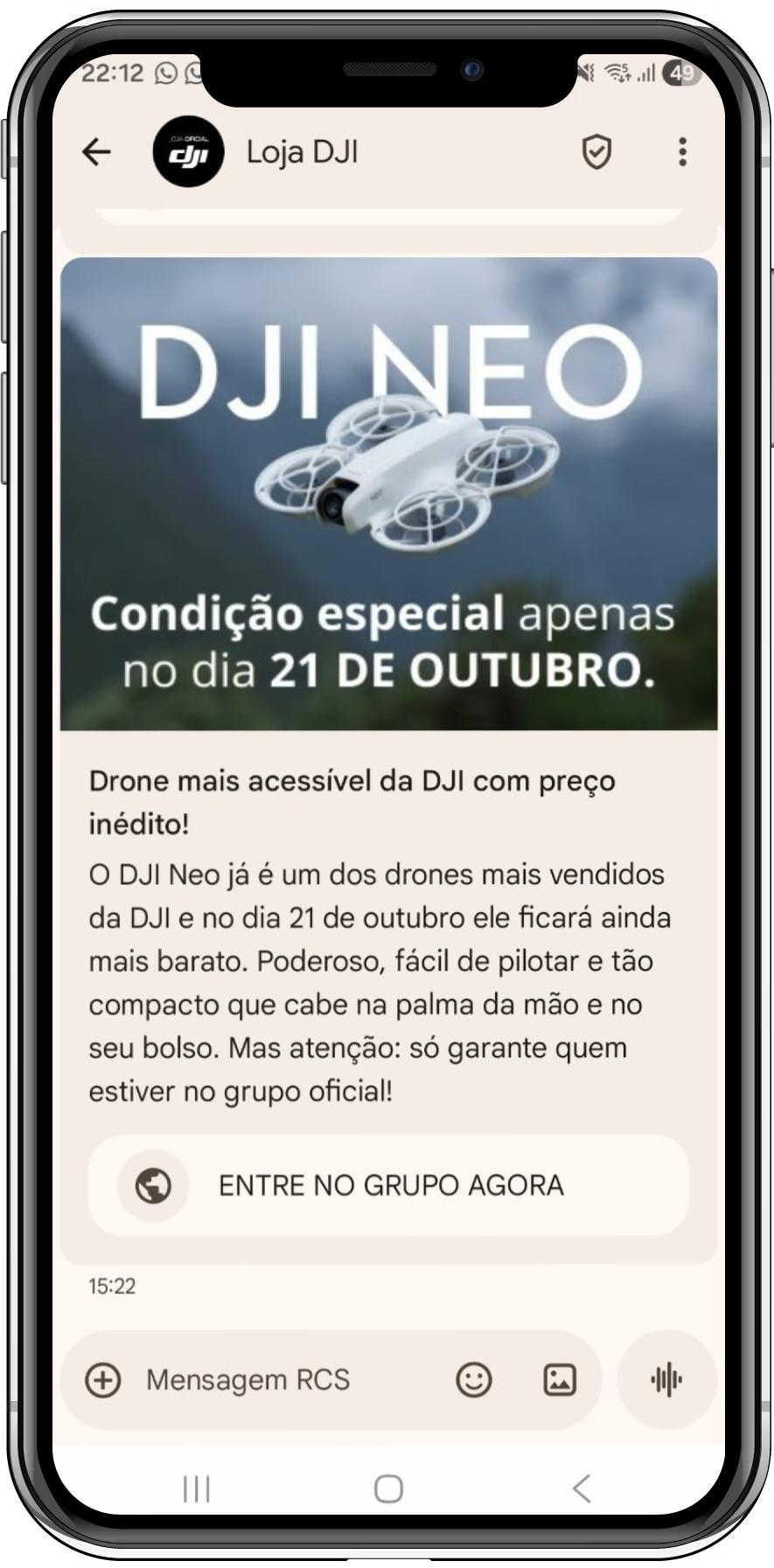Tap ENTRE NO GRUPO AGORA
Screen dimensions: 774x1568
pyautogui.click(x=388, y=1186)
